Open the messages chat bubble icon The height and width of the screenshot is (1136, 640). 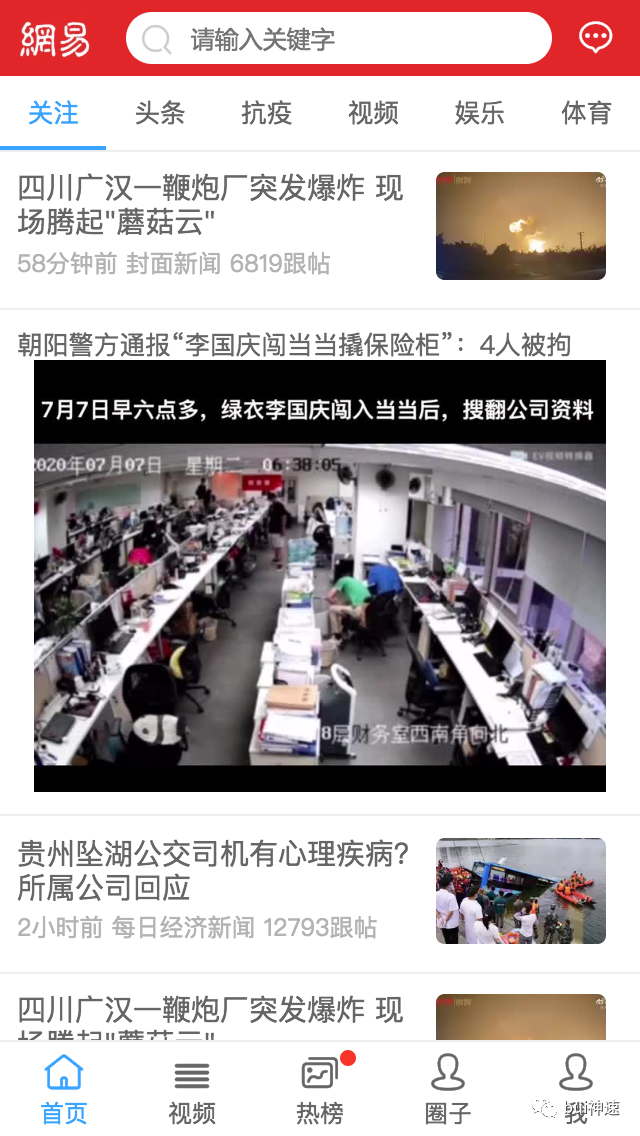tap(596, 38)
